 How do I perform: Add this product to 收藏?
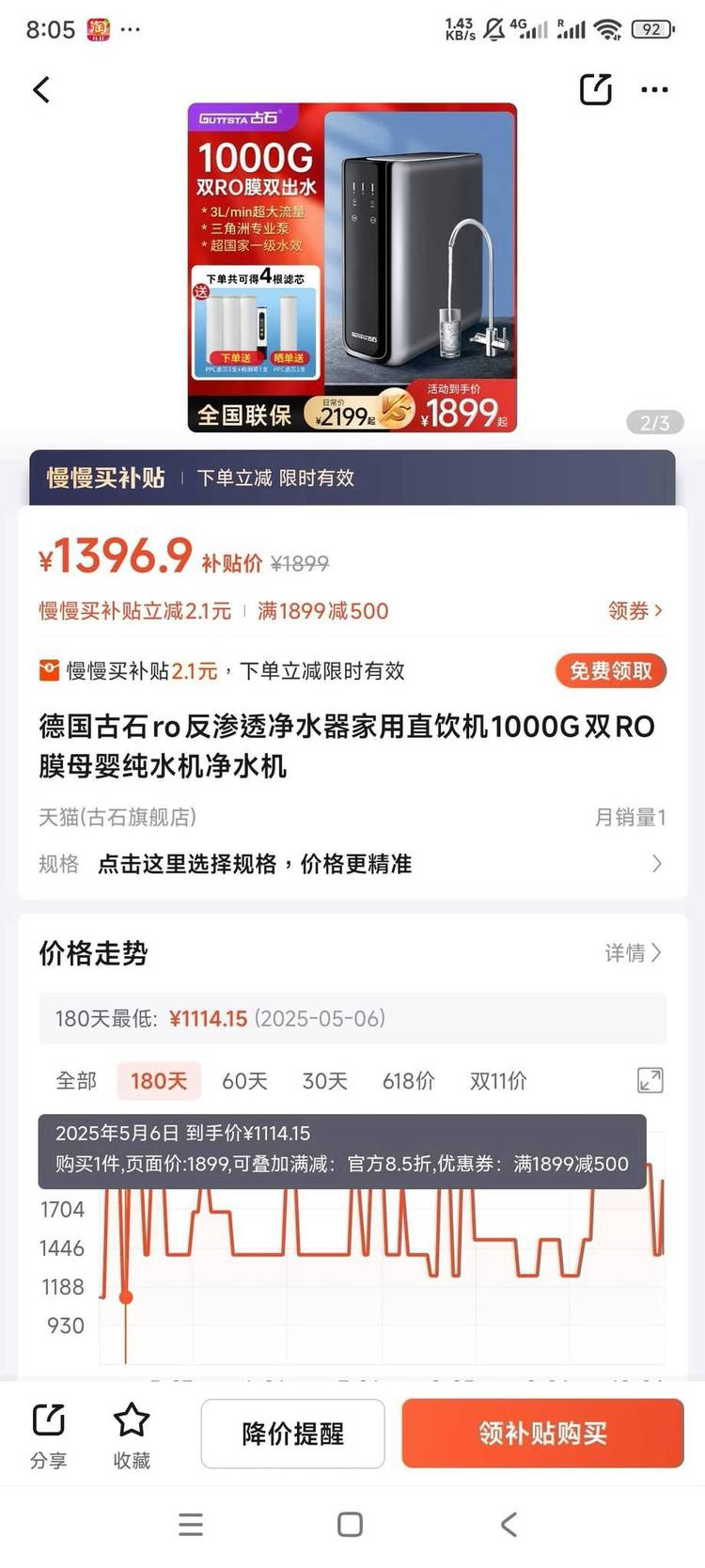coord(132,1435)
